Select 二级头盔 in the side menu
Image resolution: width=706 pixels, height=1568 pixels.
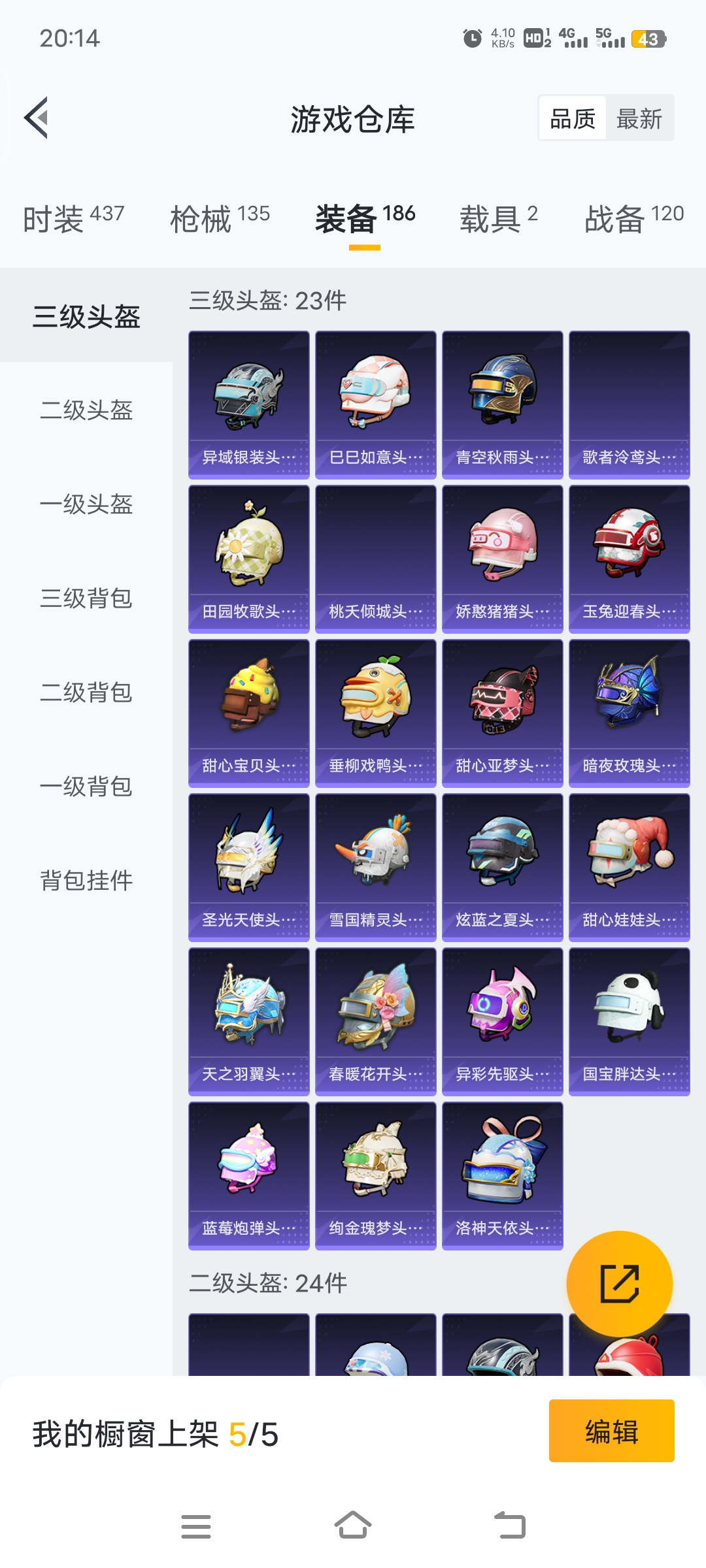coord(86,410)
